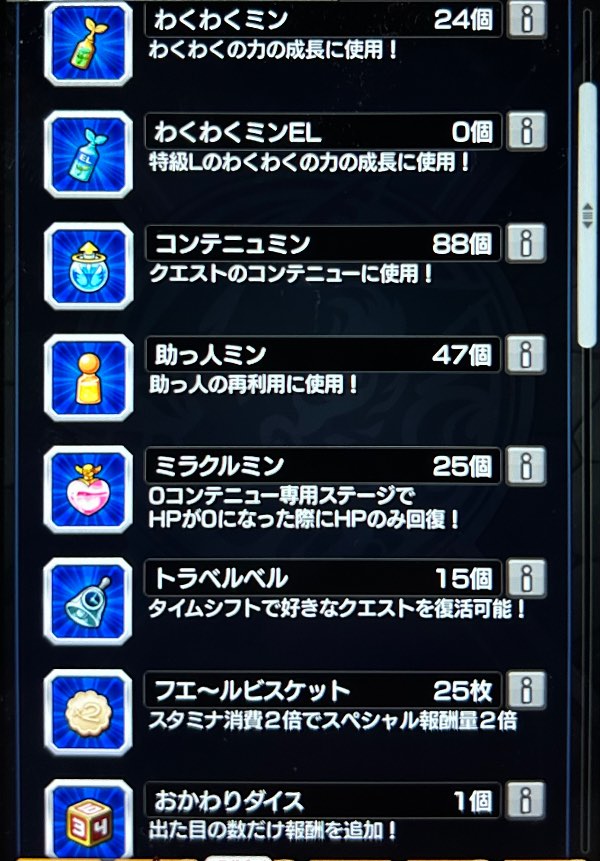View info about コンテニュミン
This screenshot has width=600, height=861.
[x=526, y=243]
